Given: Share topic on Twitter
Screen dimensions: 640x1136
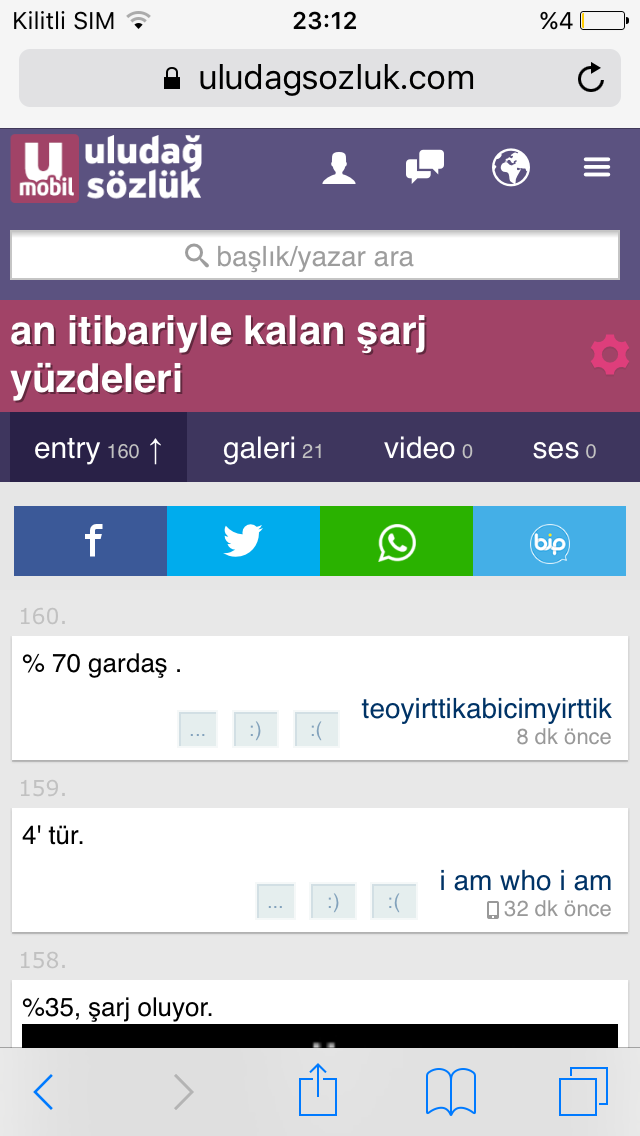Looking at the screenshot, I should [243, 541].
